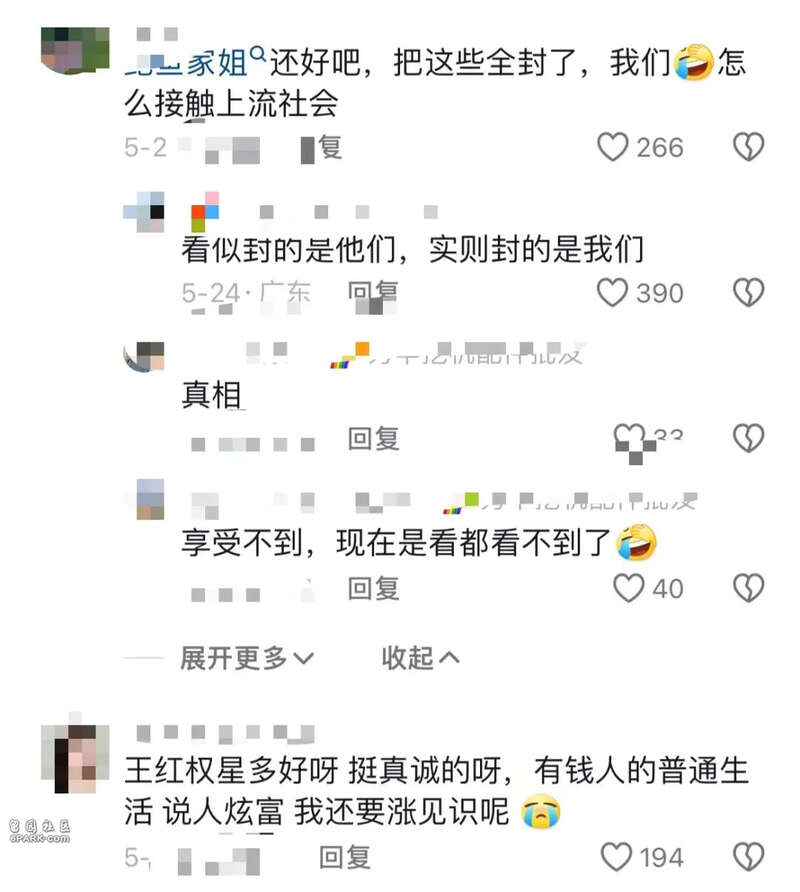Like the reply 看似封的是他们，实则封的是我们
The width and height of the screenshot is (800, 892).
613,293
